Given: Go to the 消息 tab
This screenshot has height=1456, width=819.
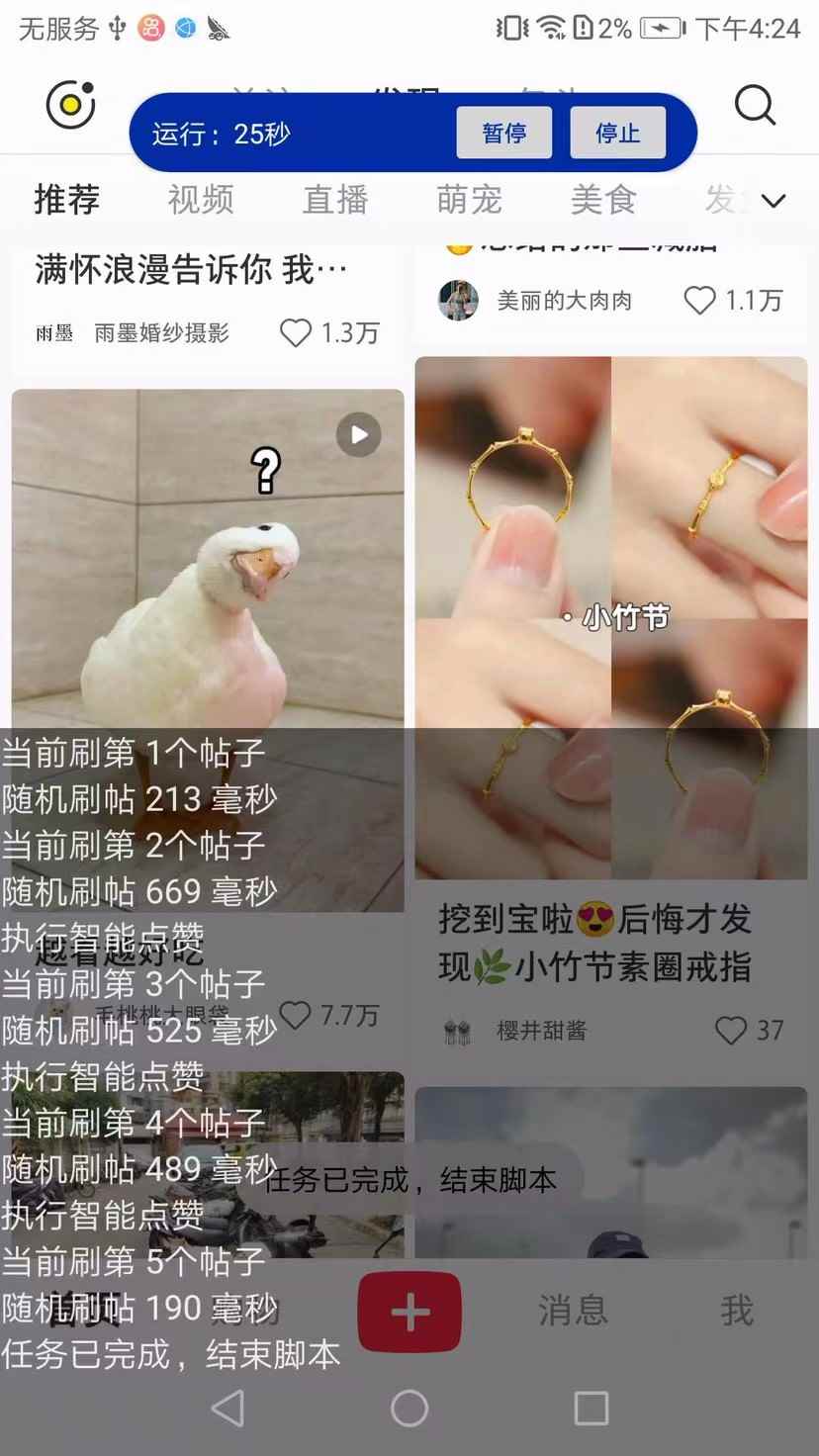Looking at the screenshot, I should point(573,1312).
